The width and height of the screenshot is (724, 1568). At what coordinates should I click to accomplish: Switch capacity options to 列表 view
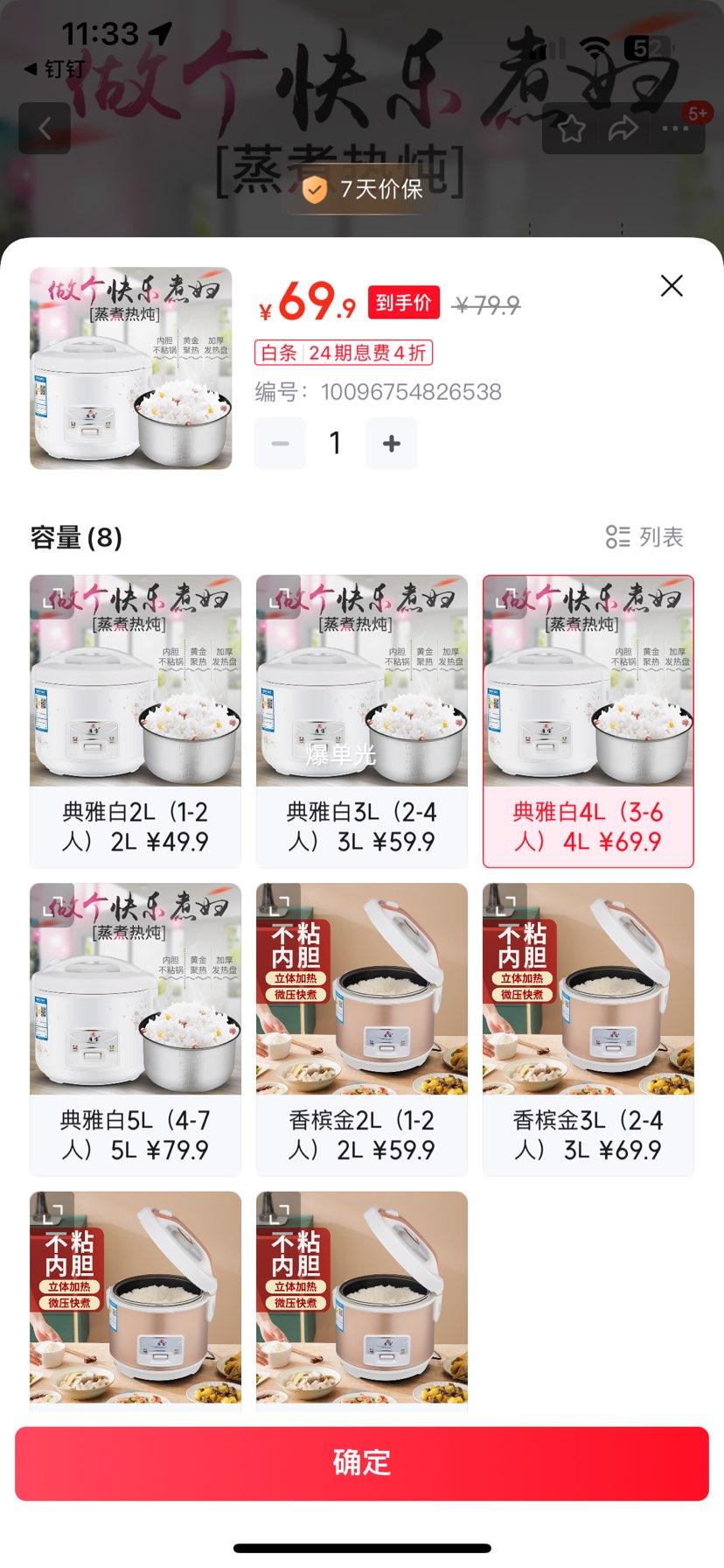click(644, 537)
